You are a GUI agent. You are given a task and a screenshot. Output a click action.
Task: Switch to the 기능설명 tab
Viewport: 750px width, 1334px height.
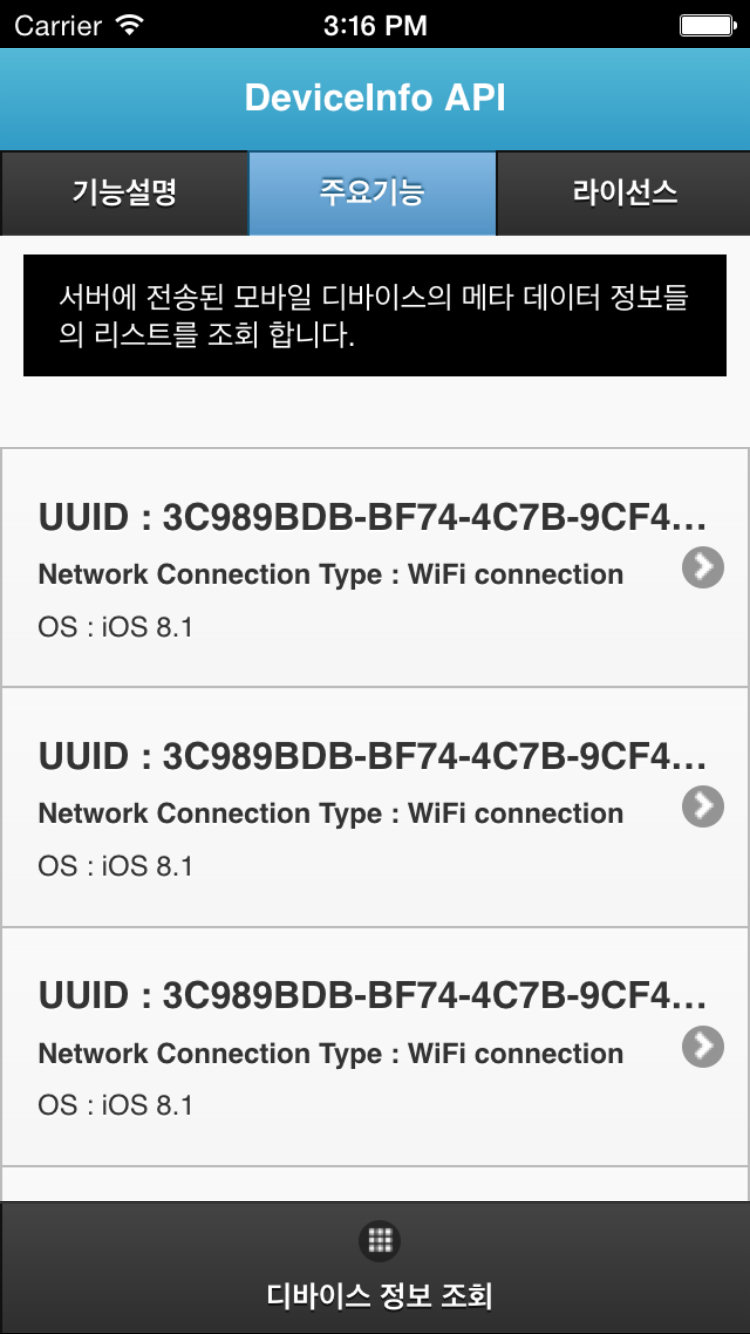pyautogui.click(x=124, y=193)
